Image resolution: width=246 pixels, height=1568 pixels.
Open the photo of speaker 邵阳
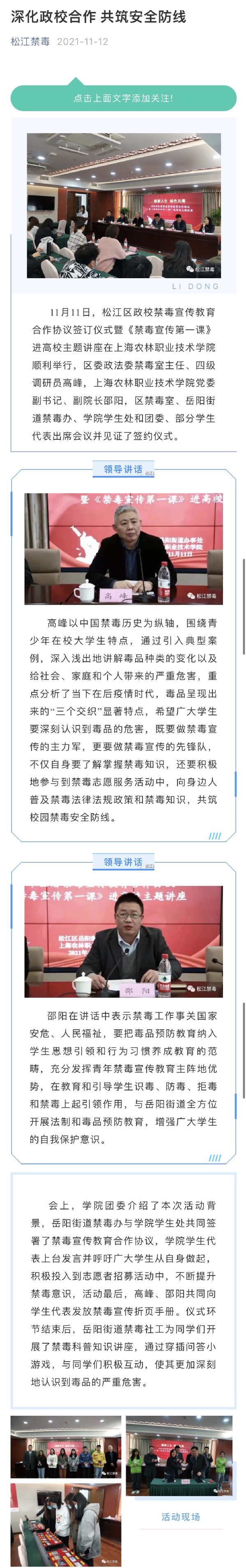pos(124,941)
